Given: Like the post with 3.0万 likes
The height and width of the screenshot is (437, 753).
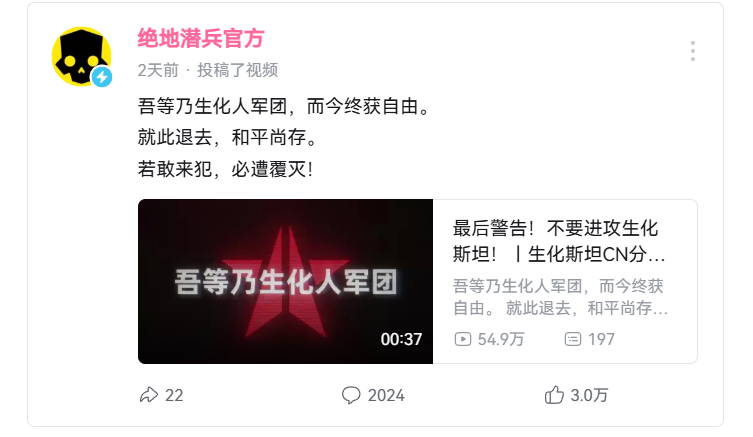Looking at the screenshot, I should pos(576,395).
